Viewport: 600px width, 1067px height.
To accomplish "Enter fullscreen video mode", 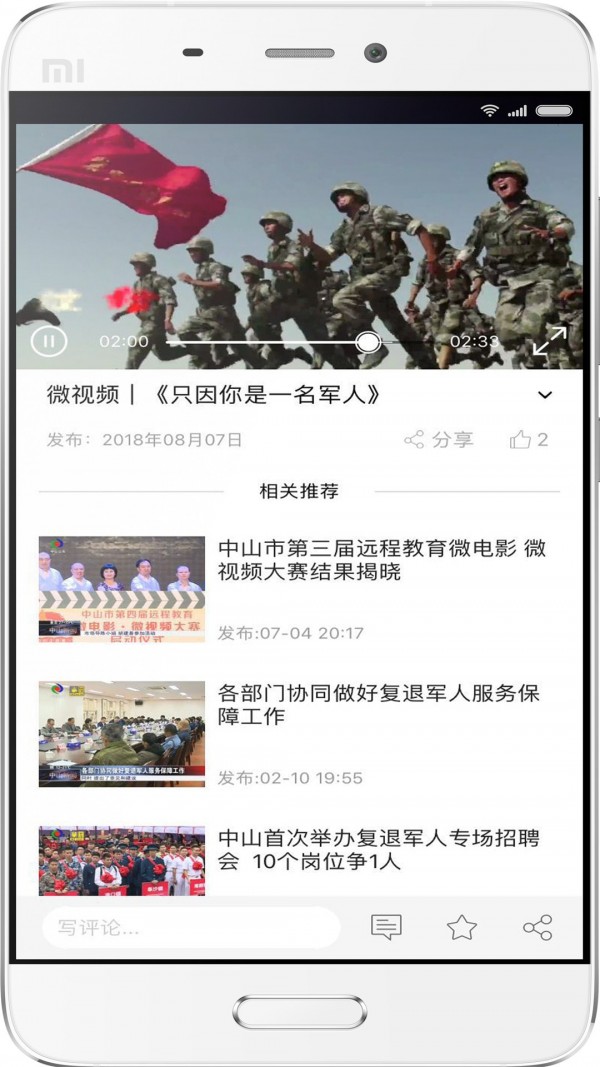I will coord(549,341).
